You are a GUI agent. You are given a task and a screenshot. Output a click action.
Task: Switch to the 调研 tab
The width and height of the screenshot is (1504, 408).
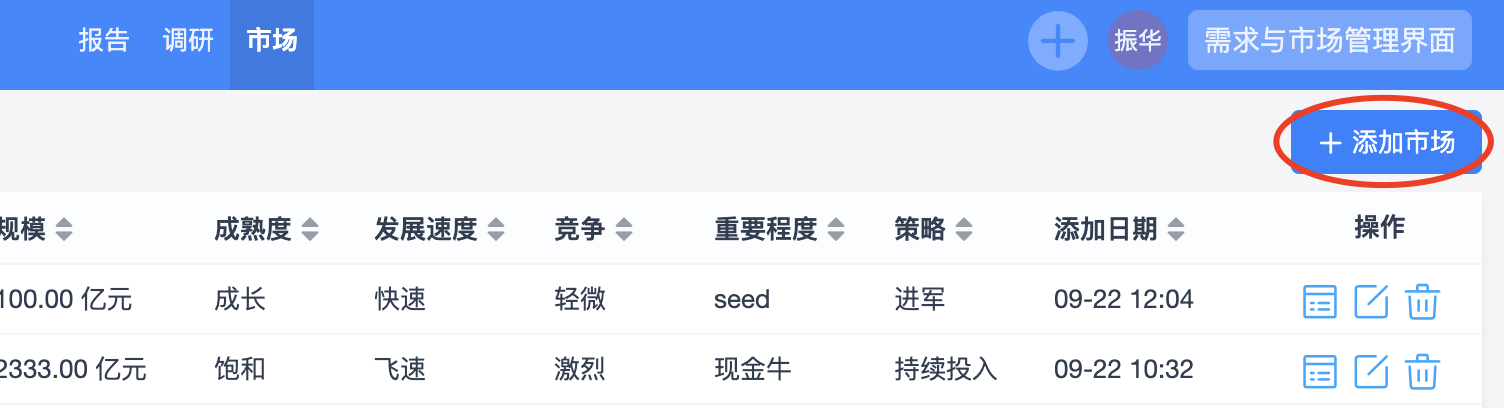click(188, 42)
